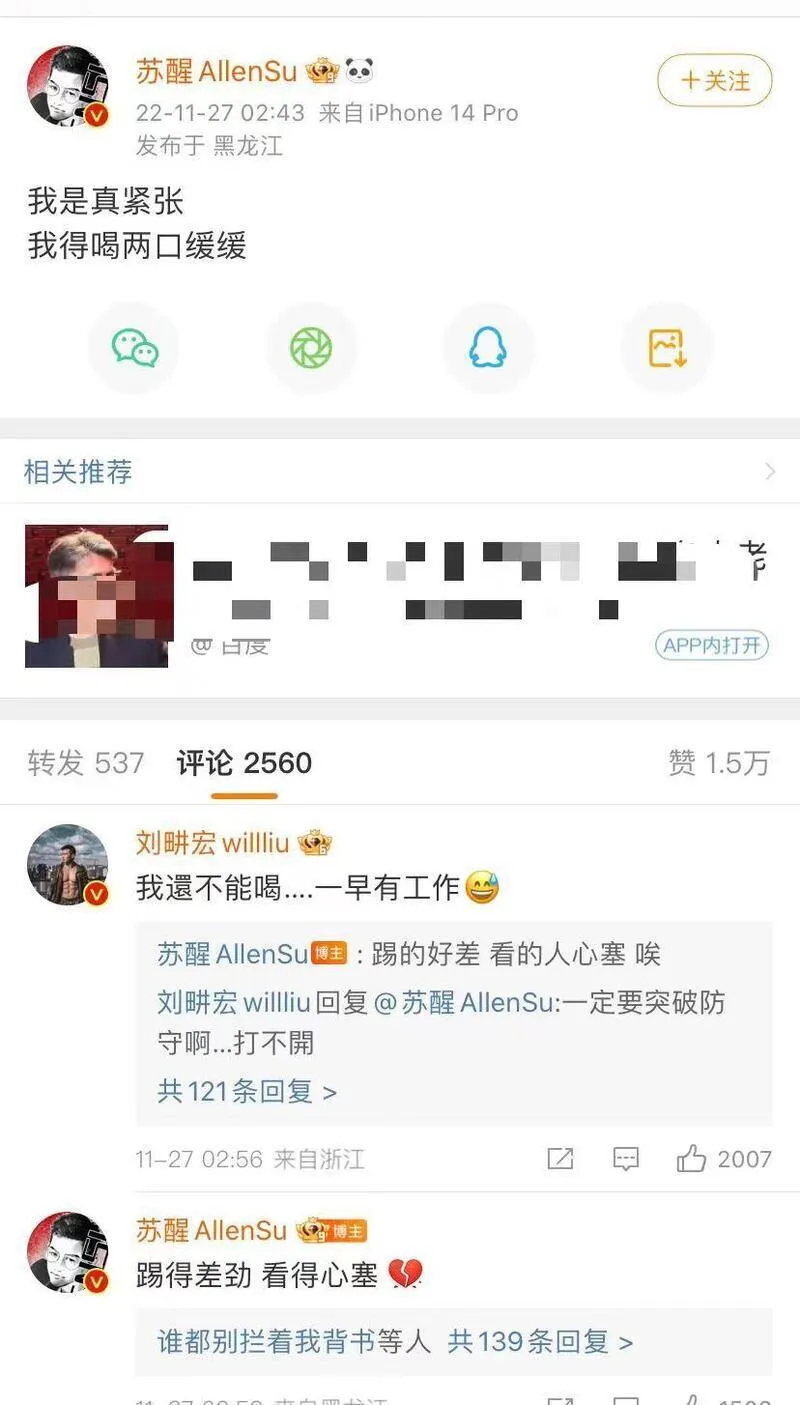This screenshot has width=800, height=1405.
Task: View the 赞 1.5万 likes tab
Action: [719, 763]
